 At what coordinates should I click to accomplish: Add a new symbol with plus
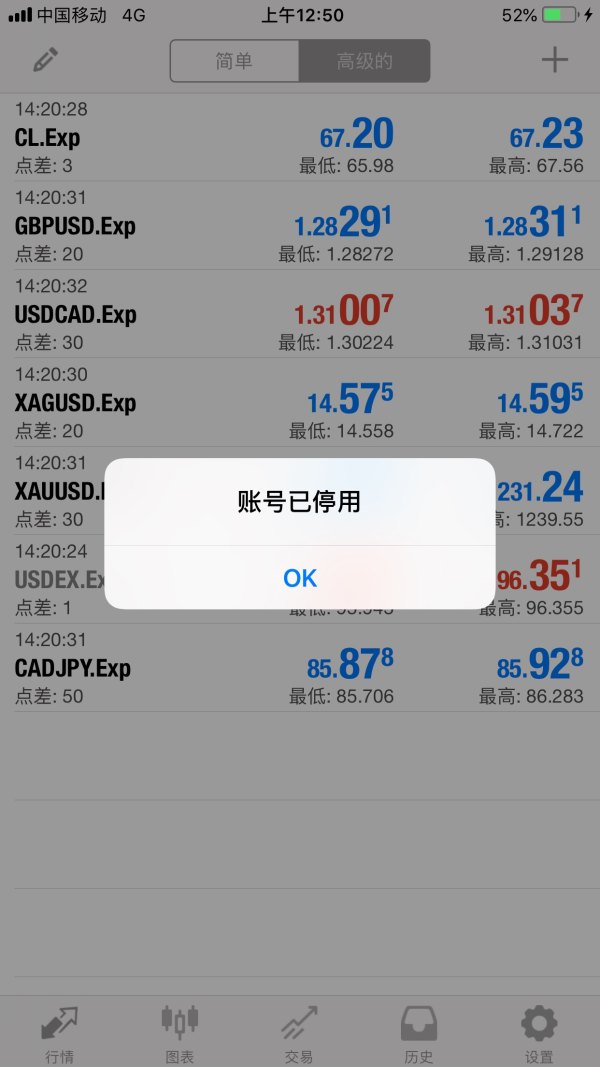pyautogui.click(x=554, y=60)
